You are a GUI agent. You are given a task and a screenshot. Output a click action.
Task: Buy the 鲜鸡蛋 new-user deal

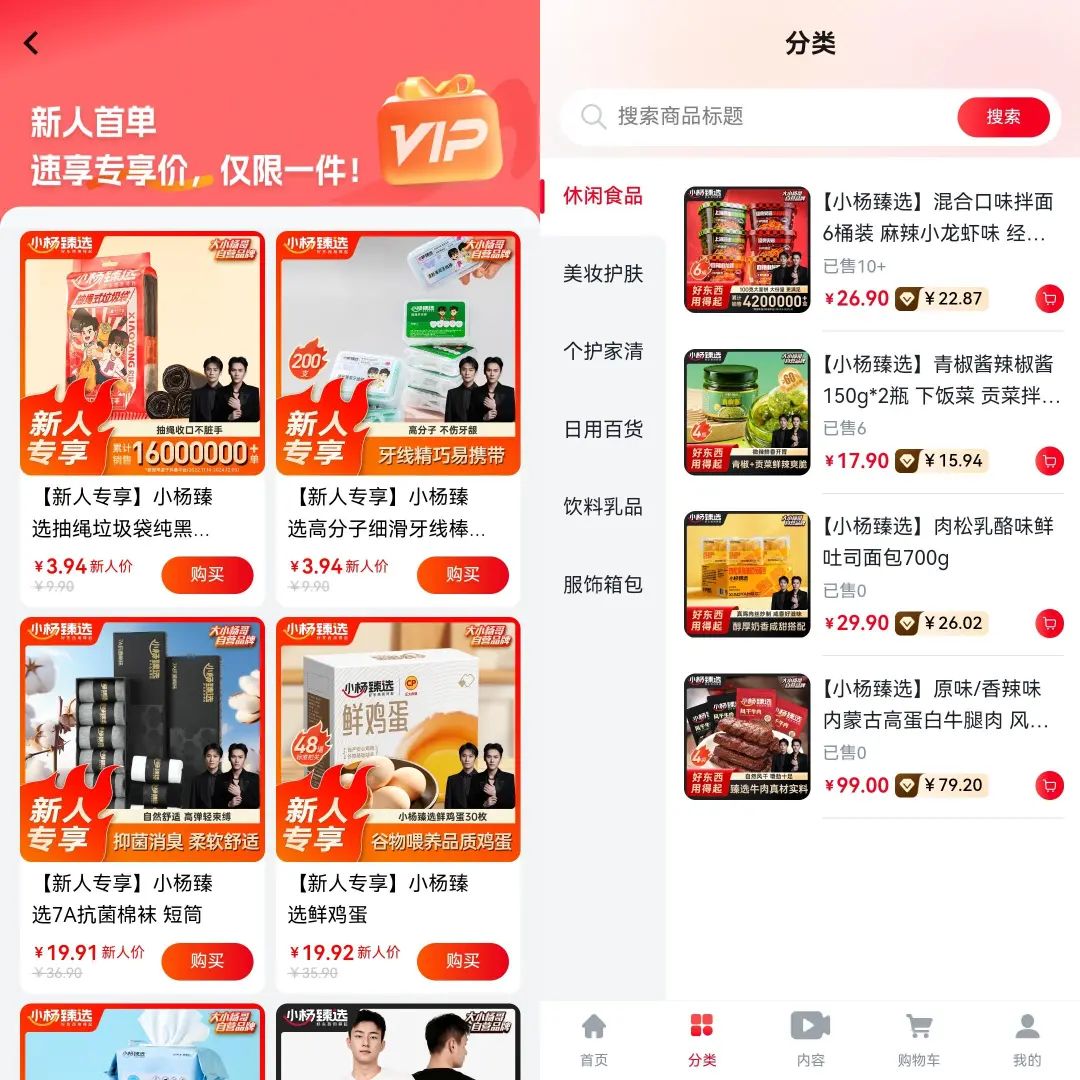click(x=463, y=961)
